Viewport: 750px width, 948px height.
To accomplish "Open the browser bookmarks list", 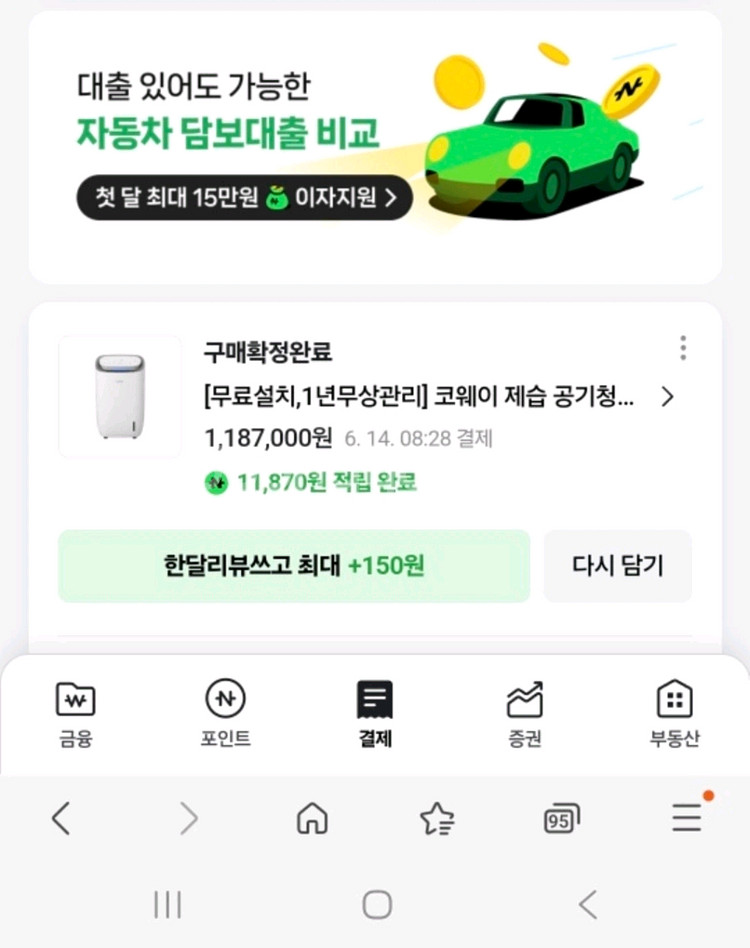I will tap(437, 819).
